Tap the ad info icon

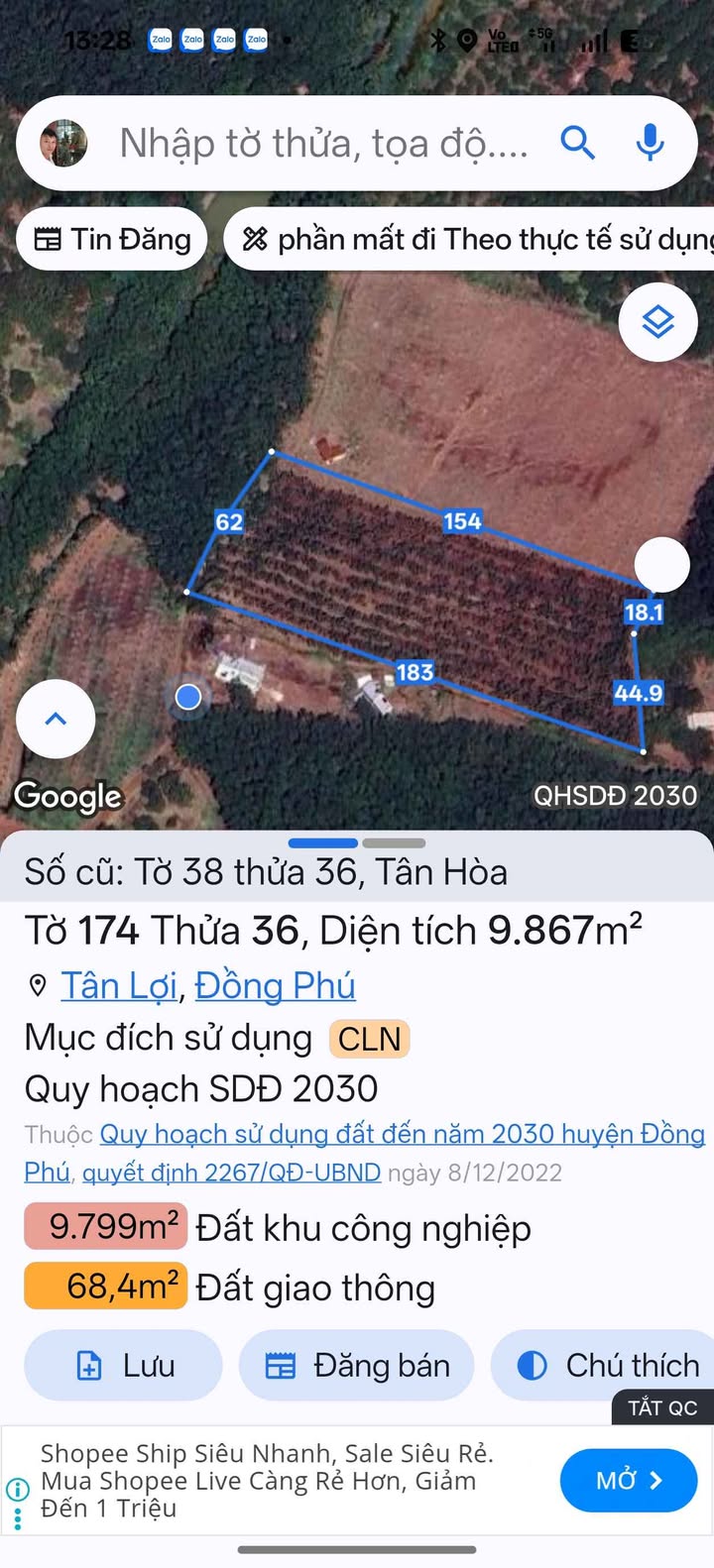click(x=18, y=1489)
